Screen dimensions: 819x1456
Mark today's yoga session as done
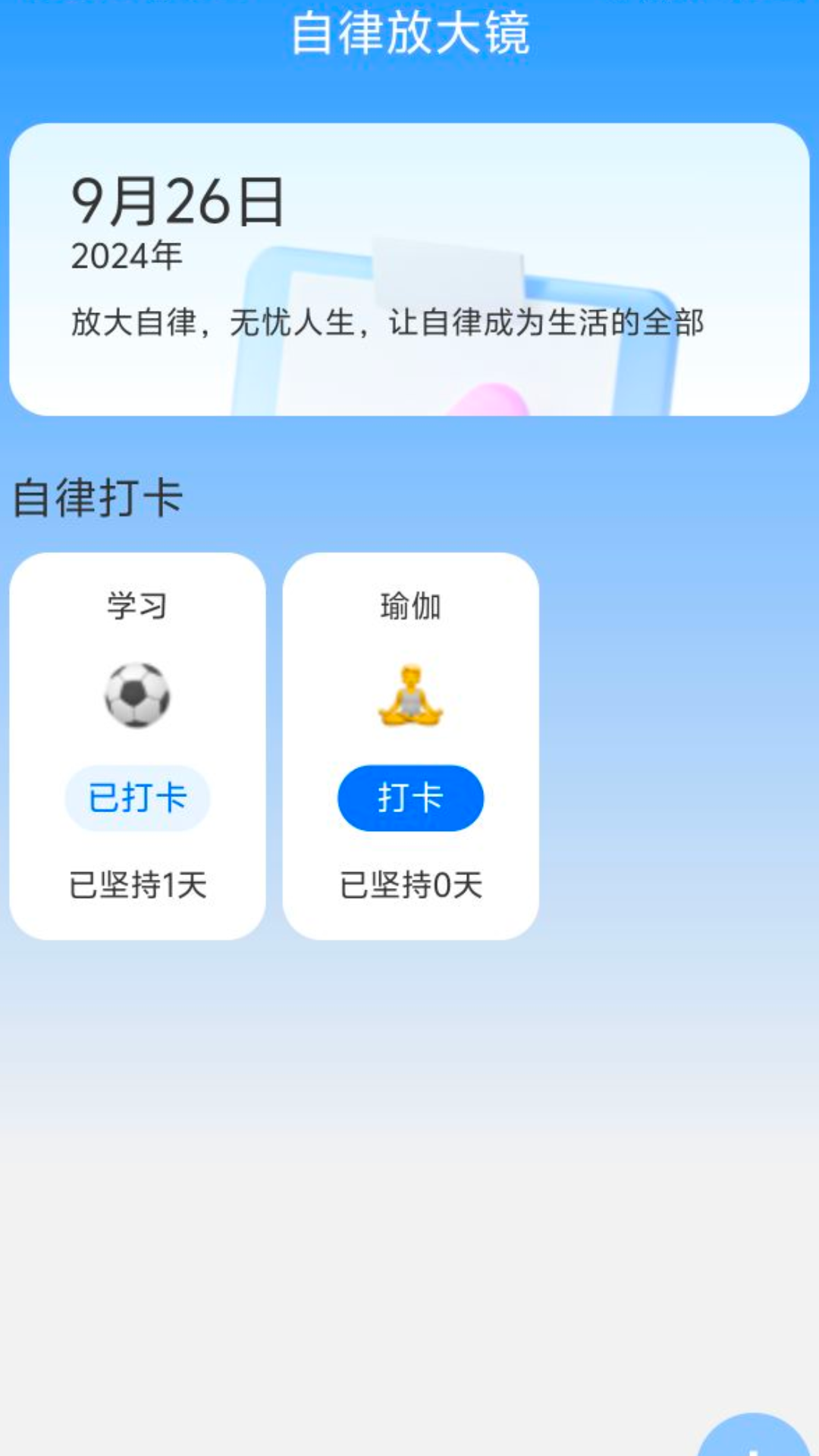click(x=409, y=799)
